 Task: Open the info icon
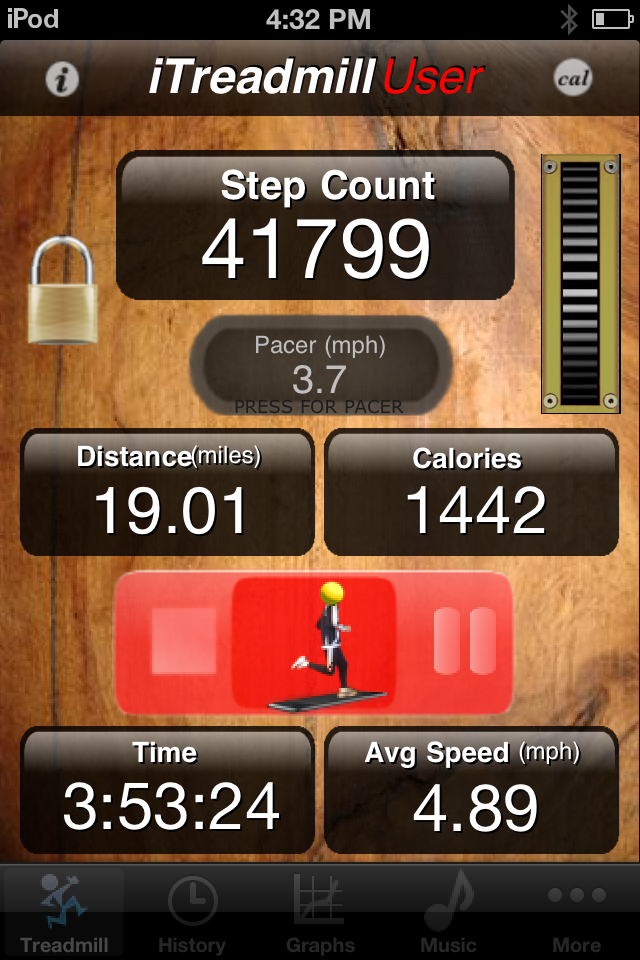click(x=62, y=79)
